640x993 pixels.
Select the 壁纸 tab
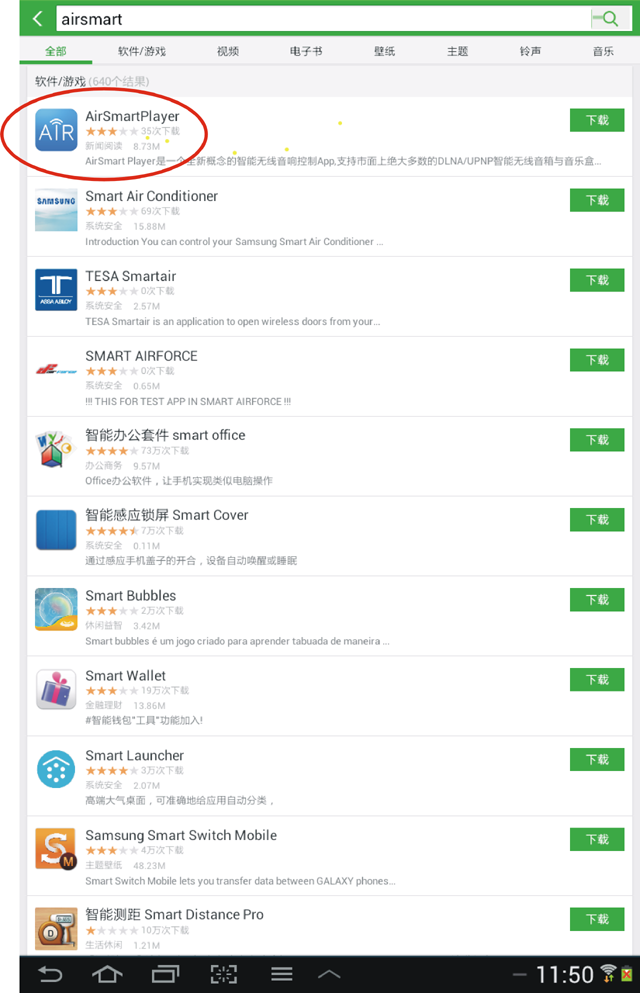coord(384,51)
